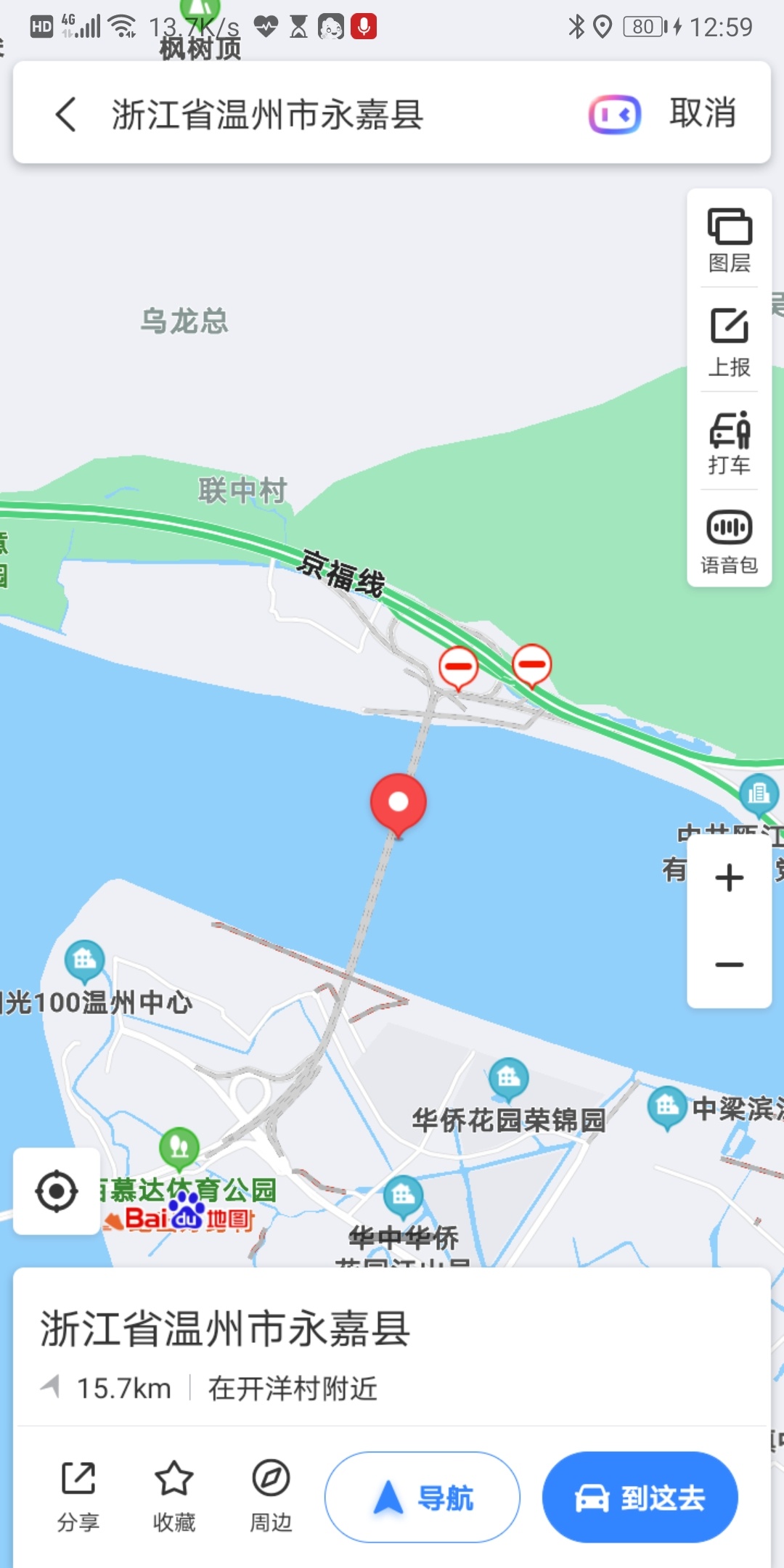Save this place with 收藏
The image size is (784, 1568).
click(x=174, y=1496)
